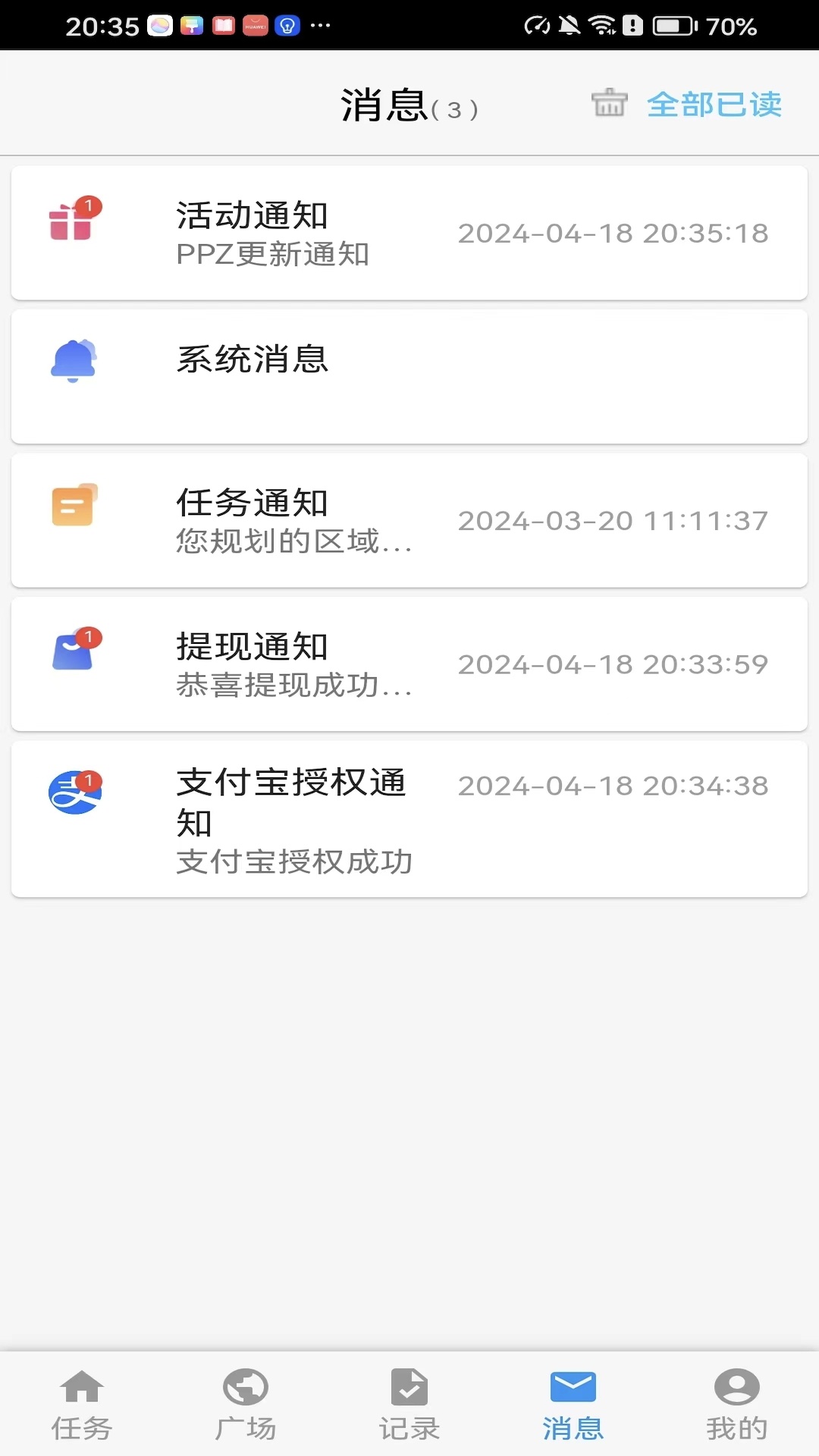View the 任务通知 task notification
The image size is (819, 1456).
point(409,520)
